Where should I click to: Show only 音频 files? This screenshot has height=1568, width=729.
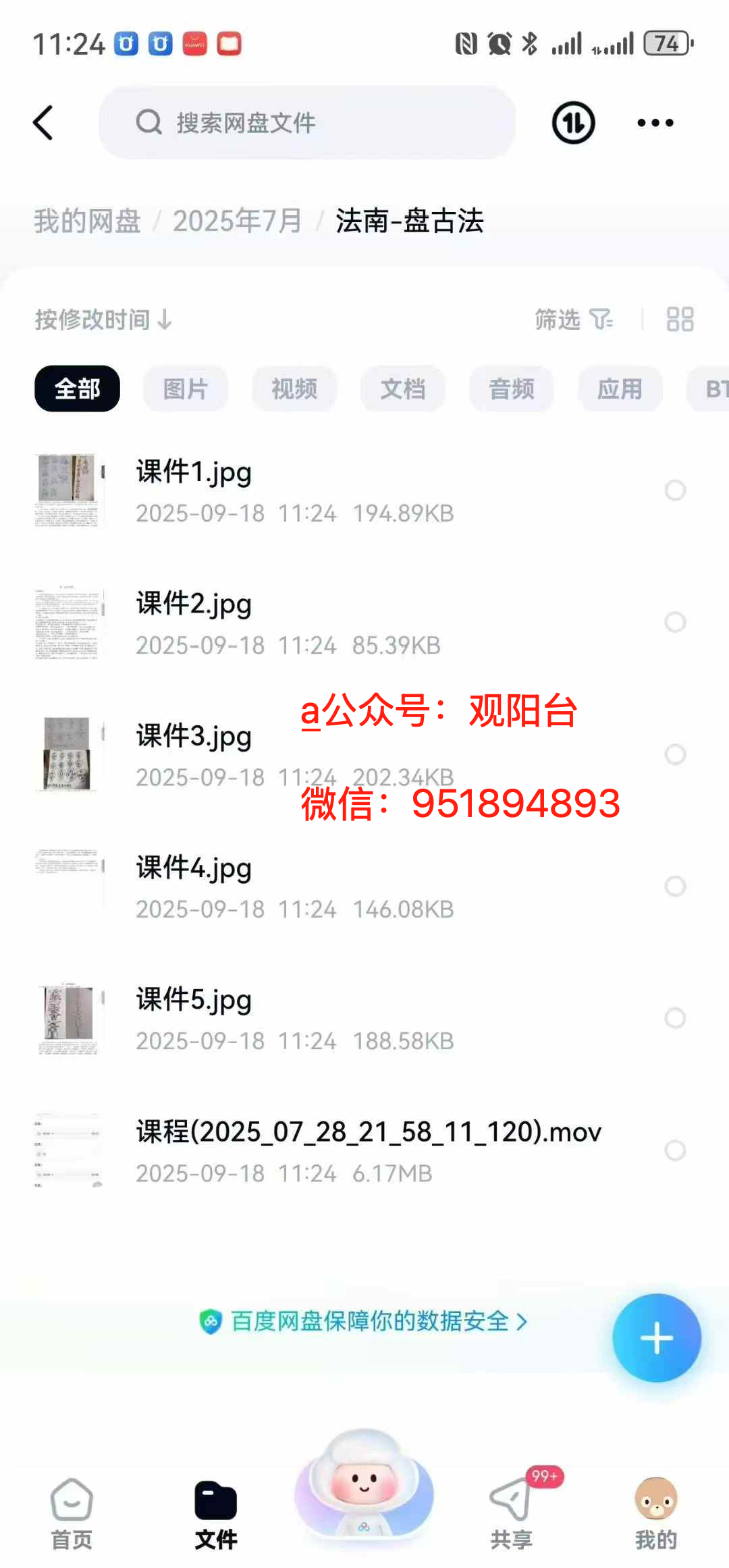pos(512,389)
